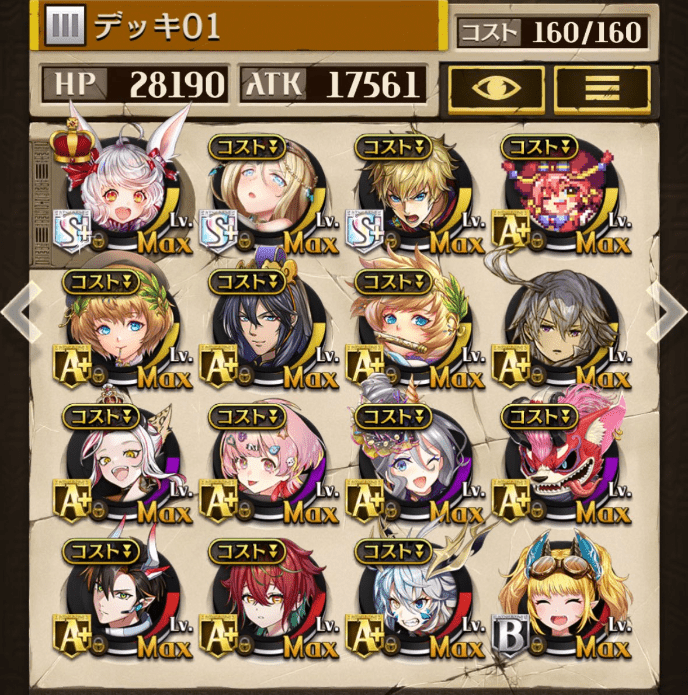This screenshot has width=688, height=695.
Task: Toggle the eye view button
Action: [x=496, y=88]
